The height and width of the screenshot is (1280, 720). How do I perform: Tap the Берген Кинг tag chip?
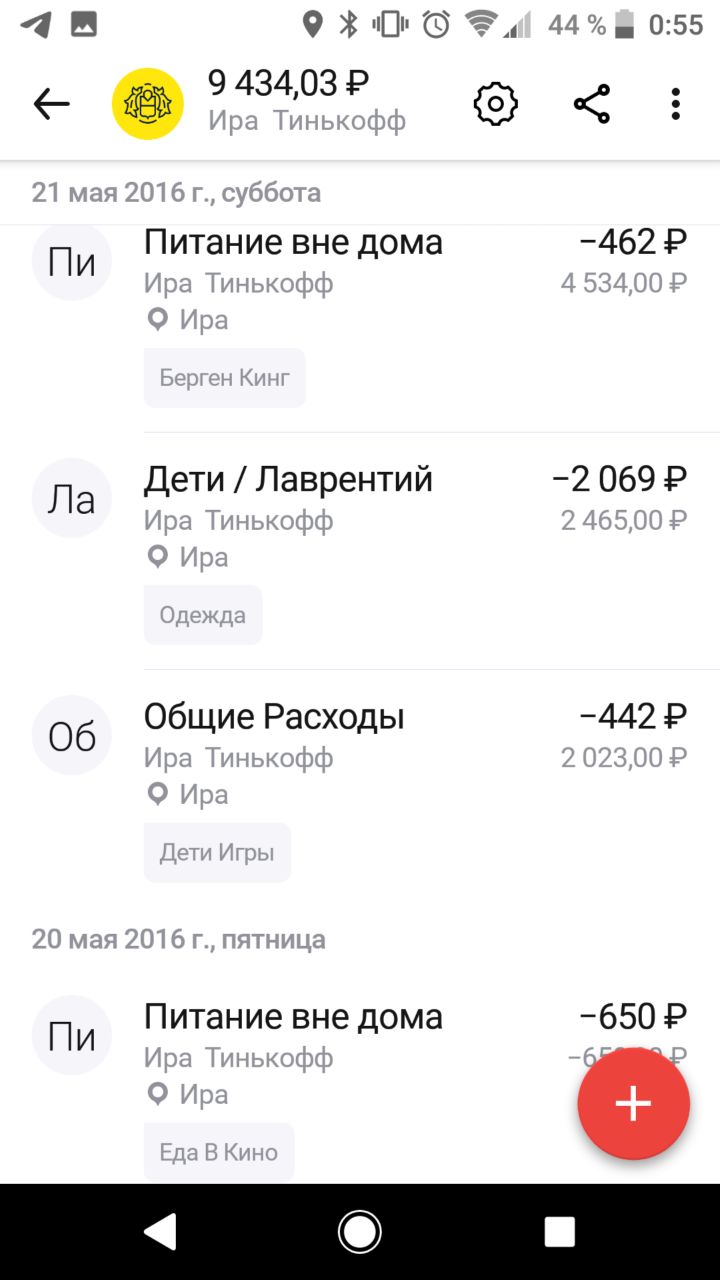click(x=225, y=378)
